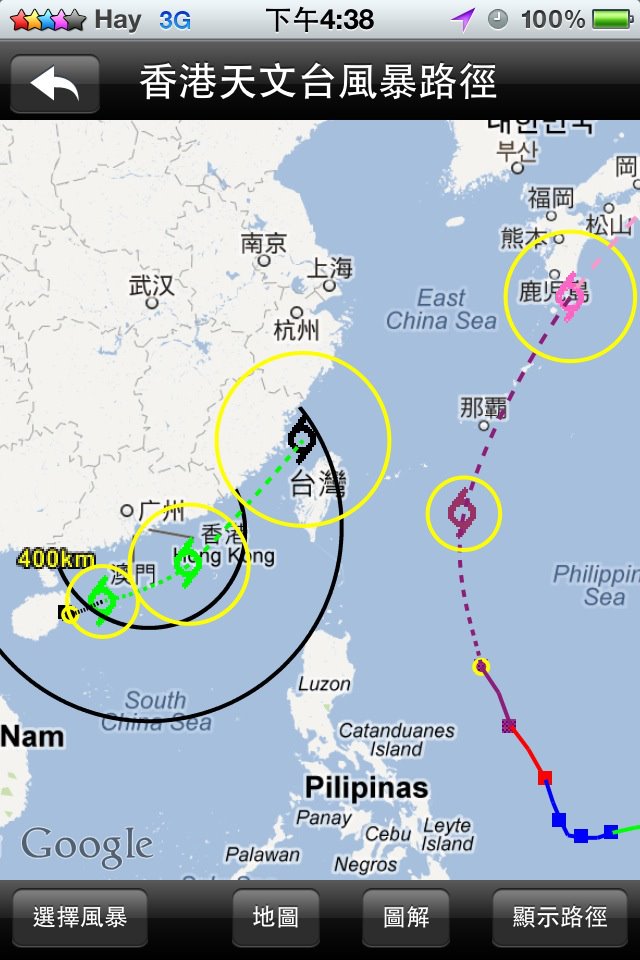Tap the green storm marker near Macau

101,600
